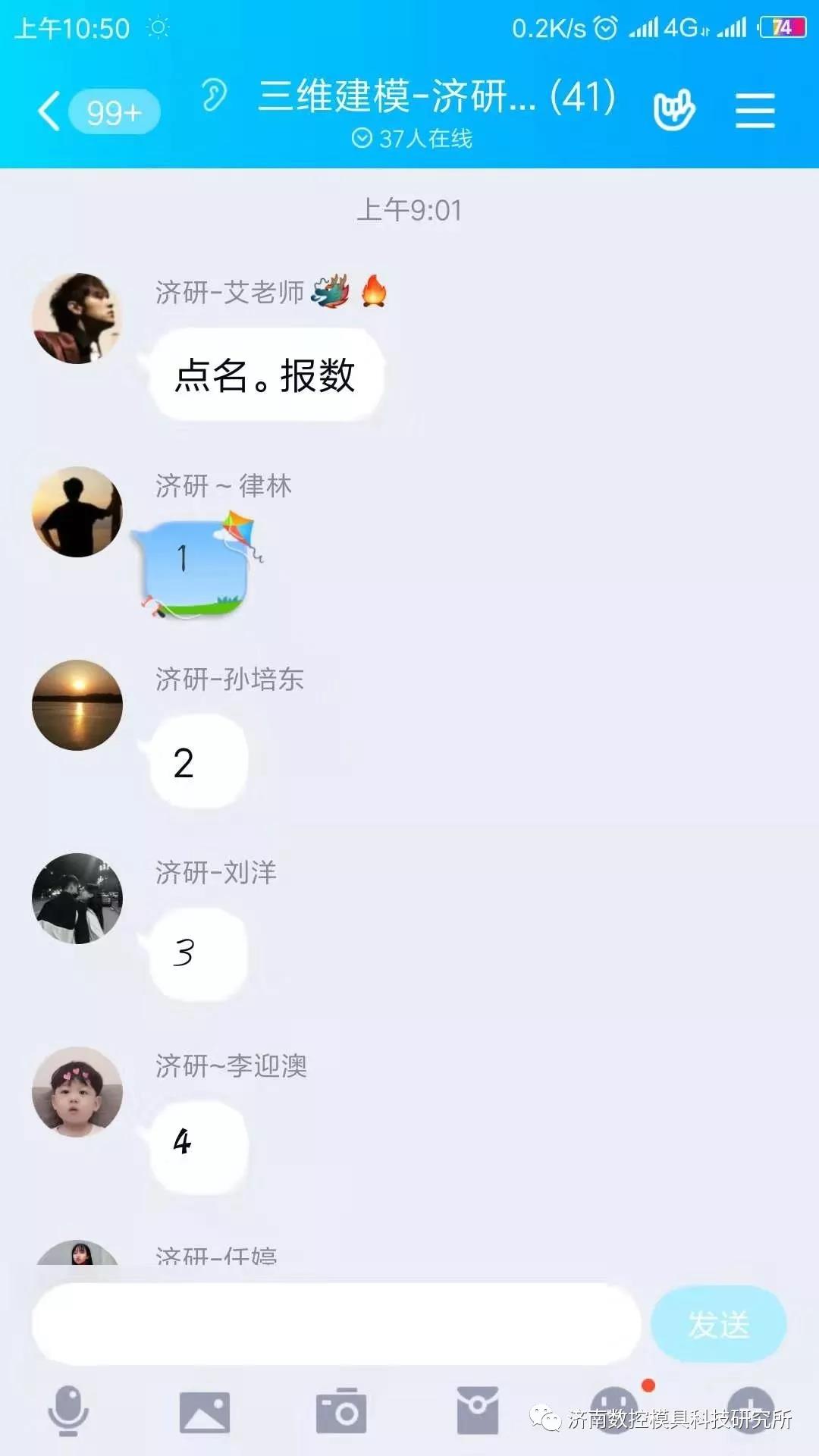
Task: Open the group settings menu
Action: pyautogui.click(x=755, y=111)
